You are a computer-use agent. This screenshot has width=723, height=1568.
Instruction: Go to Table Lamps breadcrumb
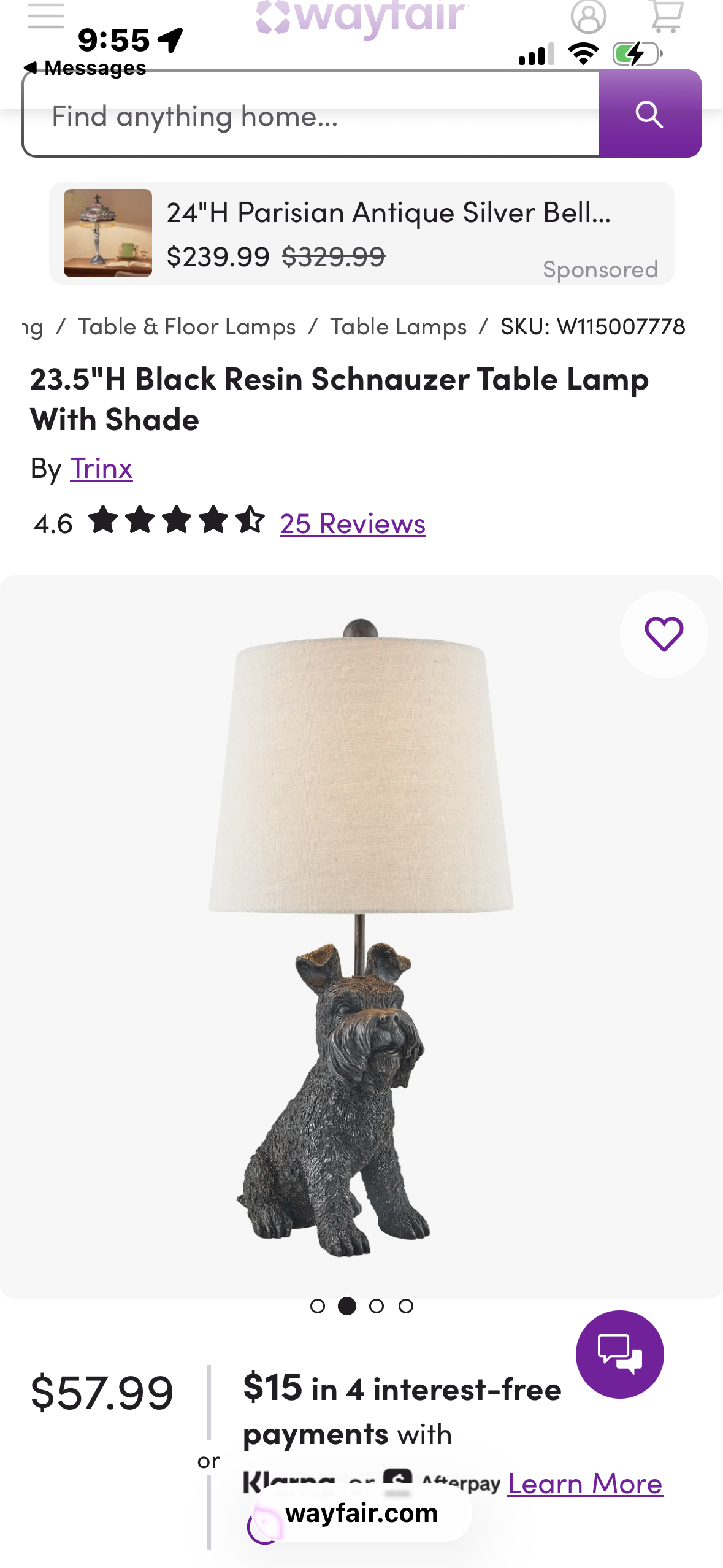click(398, 327)
